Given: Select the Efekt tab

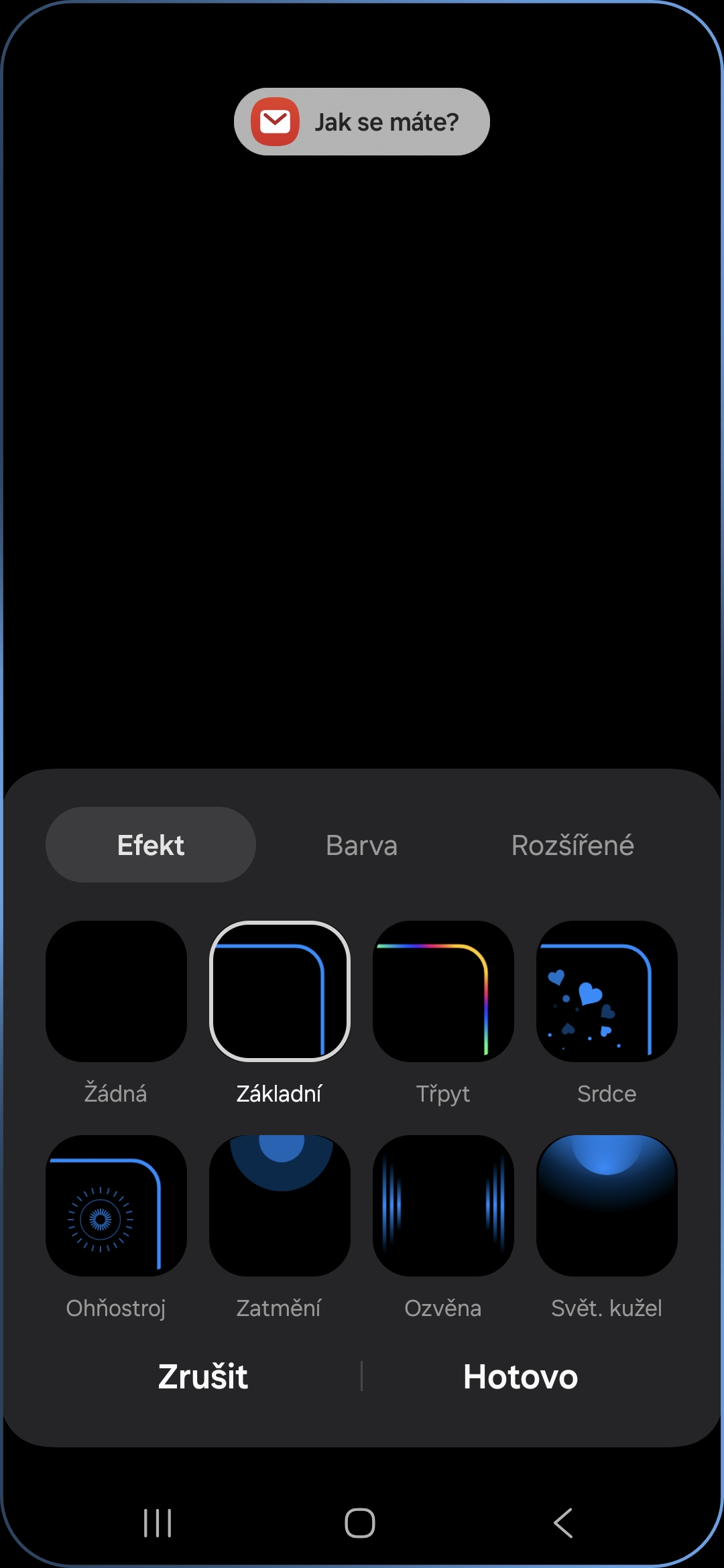Looking at the screenshot, I should (x=151, y=845).
